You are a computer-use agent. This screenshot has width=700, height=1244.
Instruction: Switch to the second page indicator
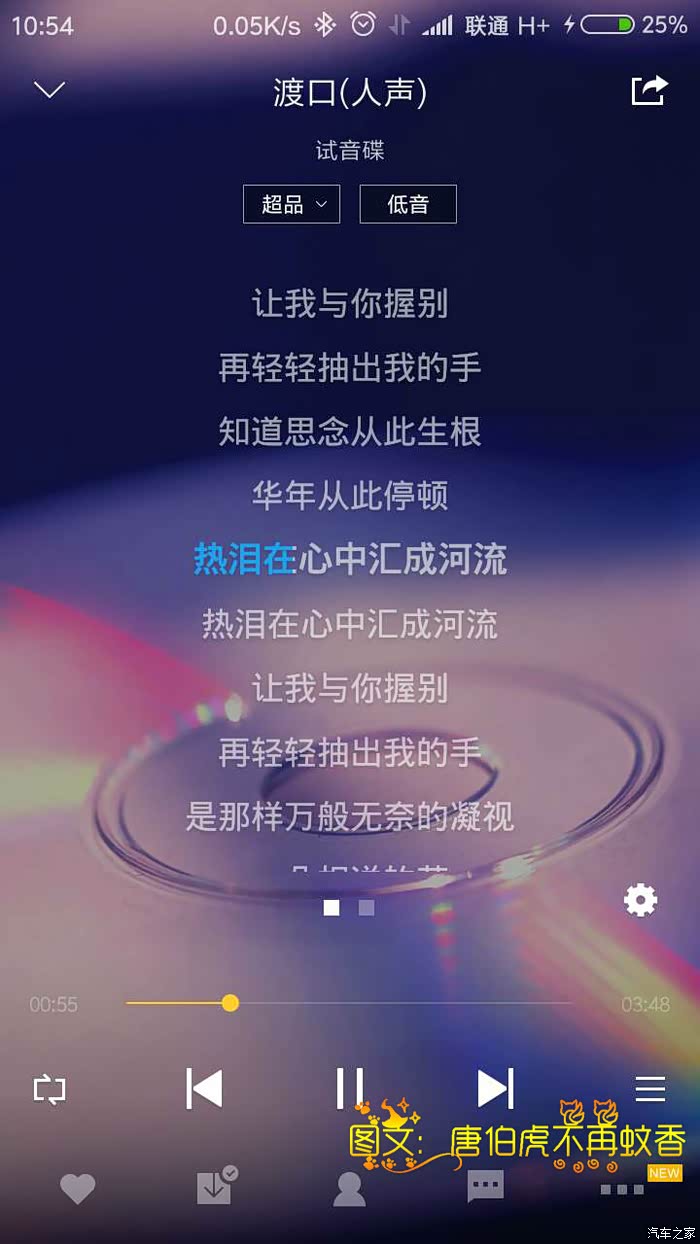(366, 908)
